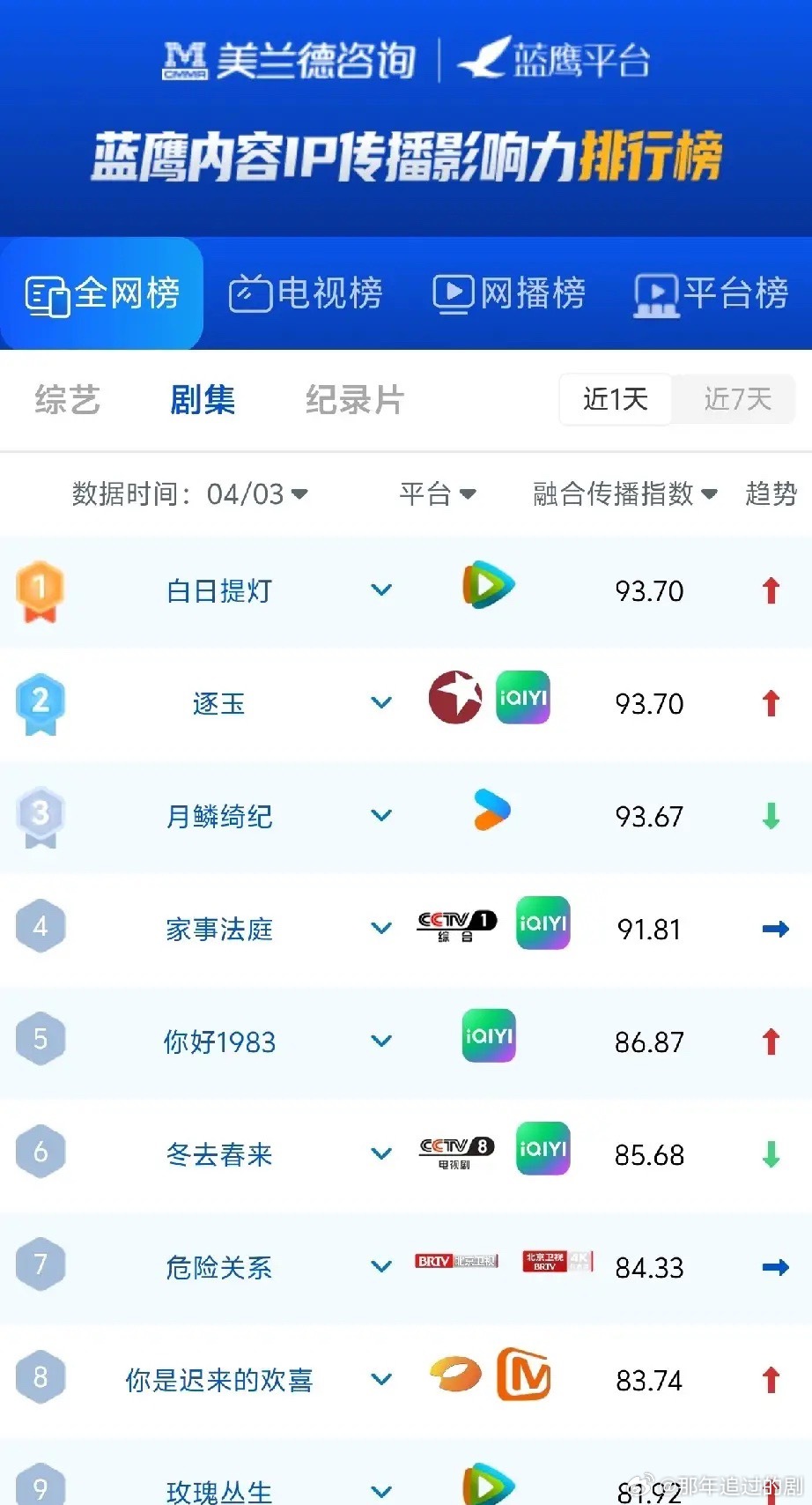
Task: Click the Youku icon next to 月鳞绮纪
Action: coord(491,811)
